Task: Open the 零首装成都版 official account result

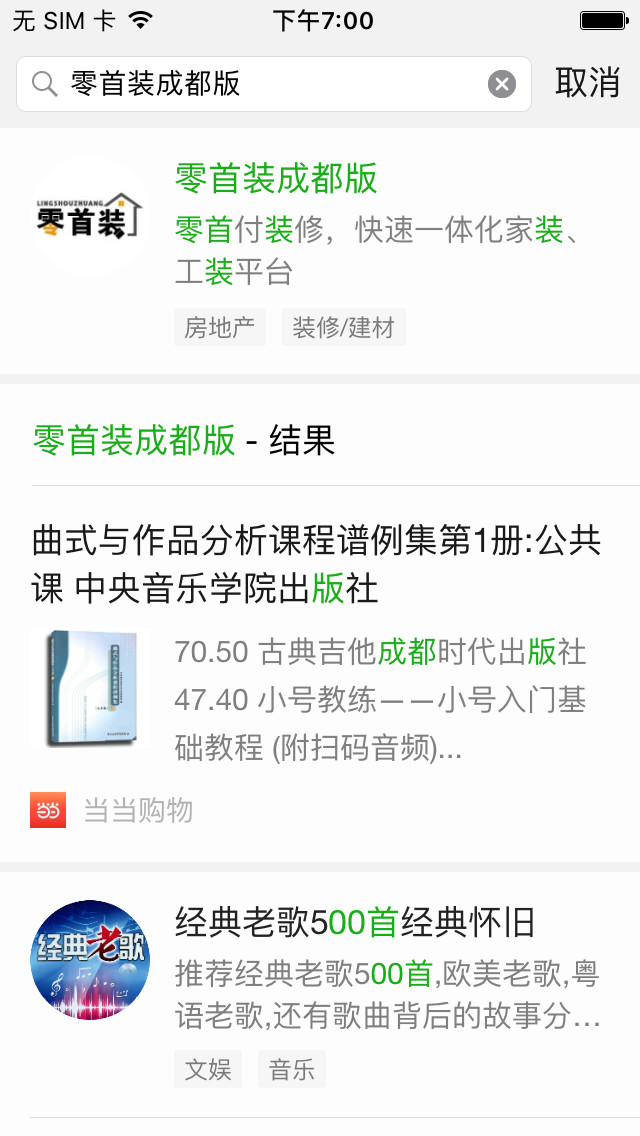Action: coord(320,251)
